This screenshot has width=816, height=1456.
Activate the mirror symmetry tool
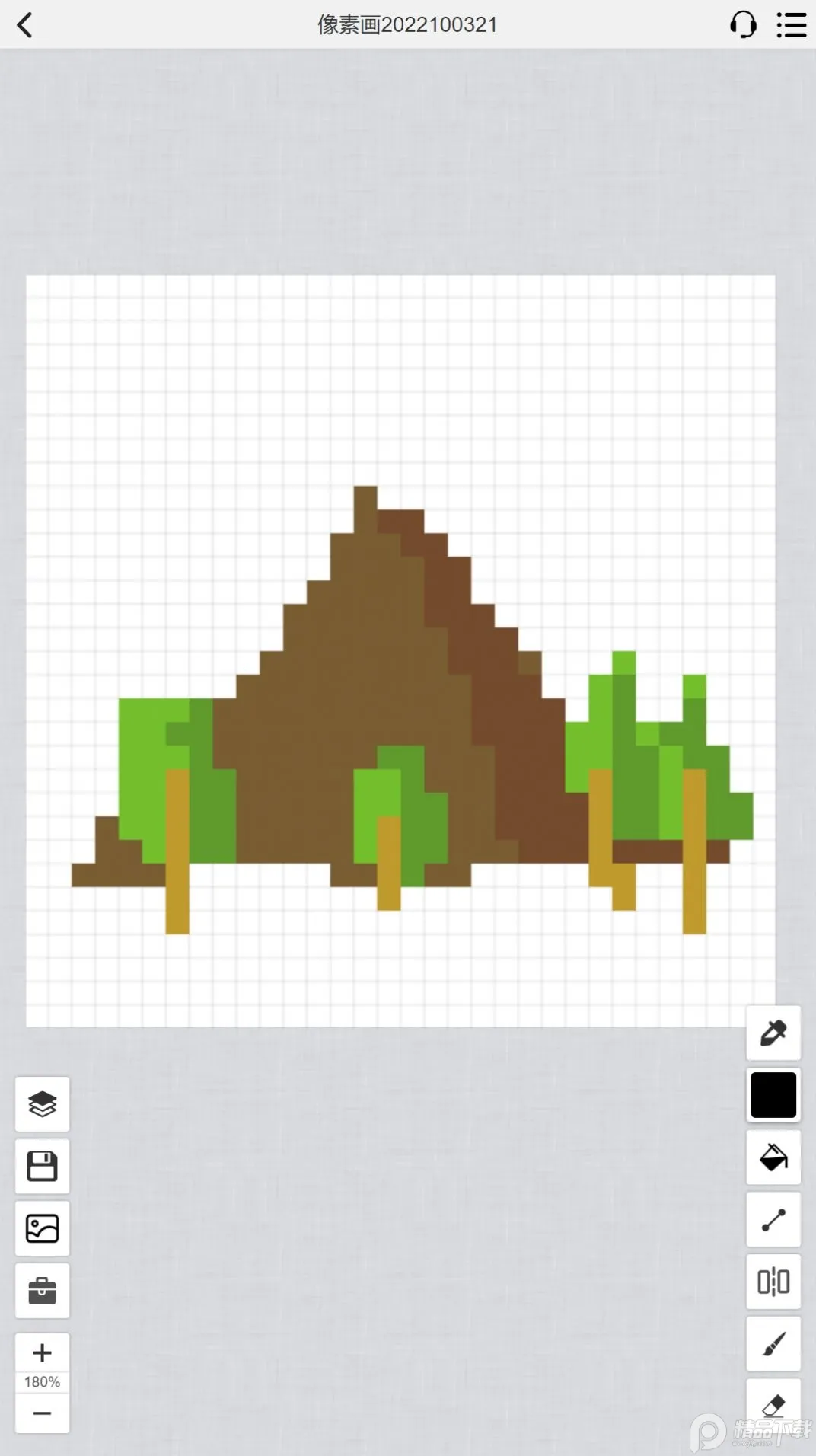click(773, 1282)
